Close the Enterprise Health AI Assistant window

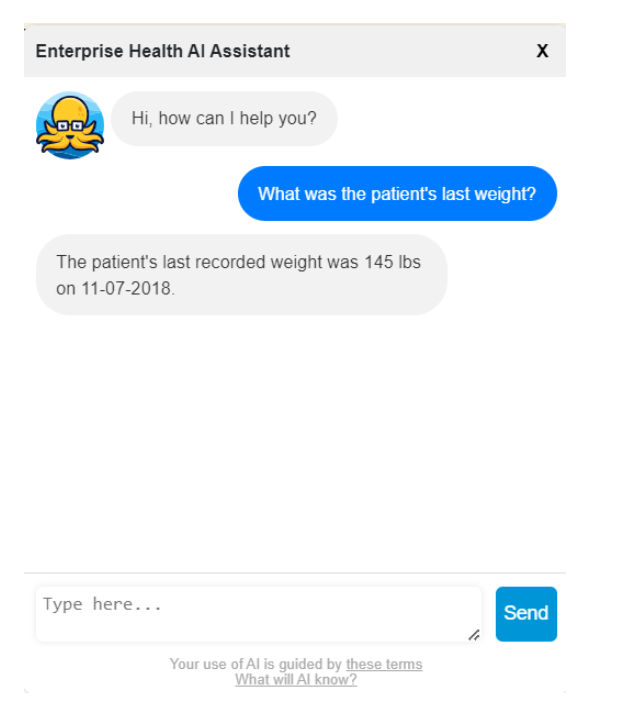pyautogui.click(x=542, y=51)
